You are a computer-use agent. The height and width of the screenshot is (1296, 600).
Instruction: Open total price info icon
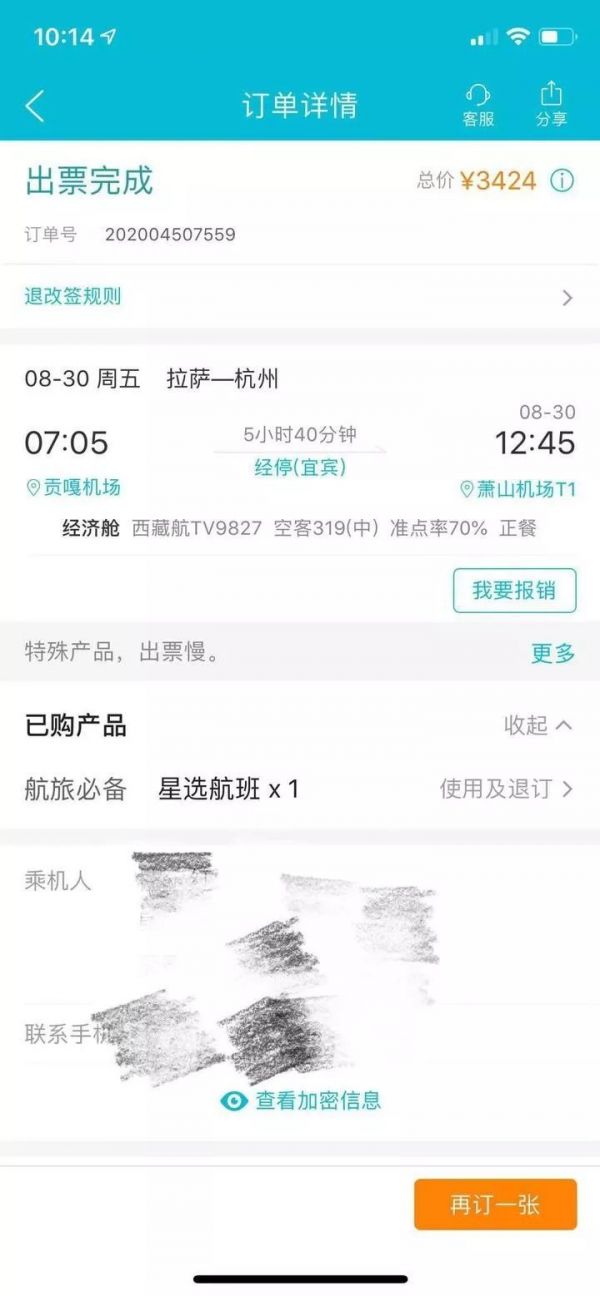(x=563, y=181)
